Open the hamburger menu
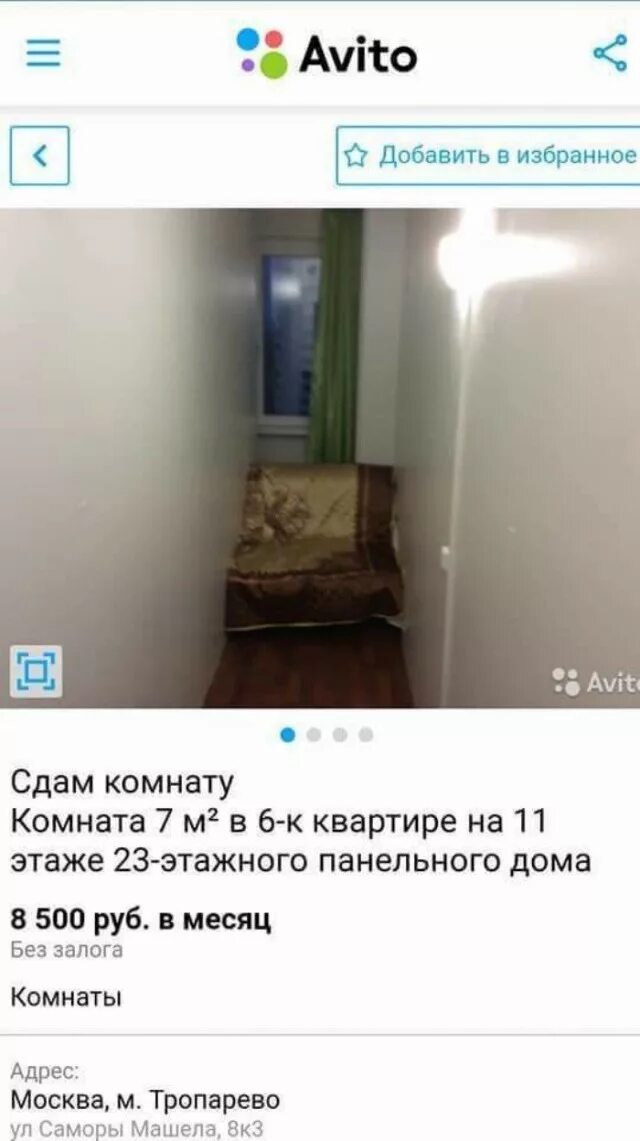The image size is (640, 1141). pyautogui.click(x=44, y=53)
